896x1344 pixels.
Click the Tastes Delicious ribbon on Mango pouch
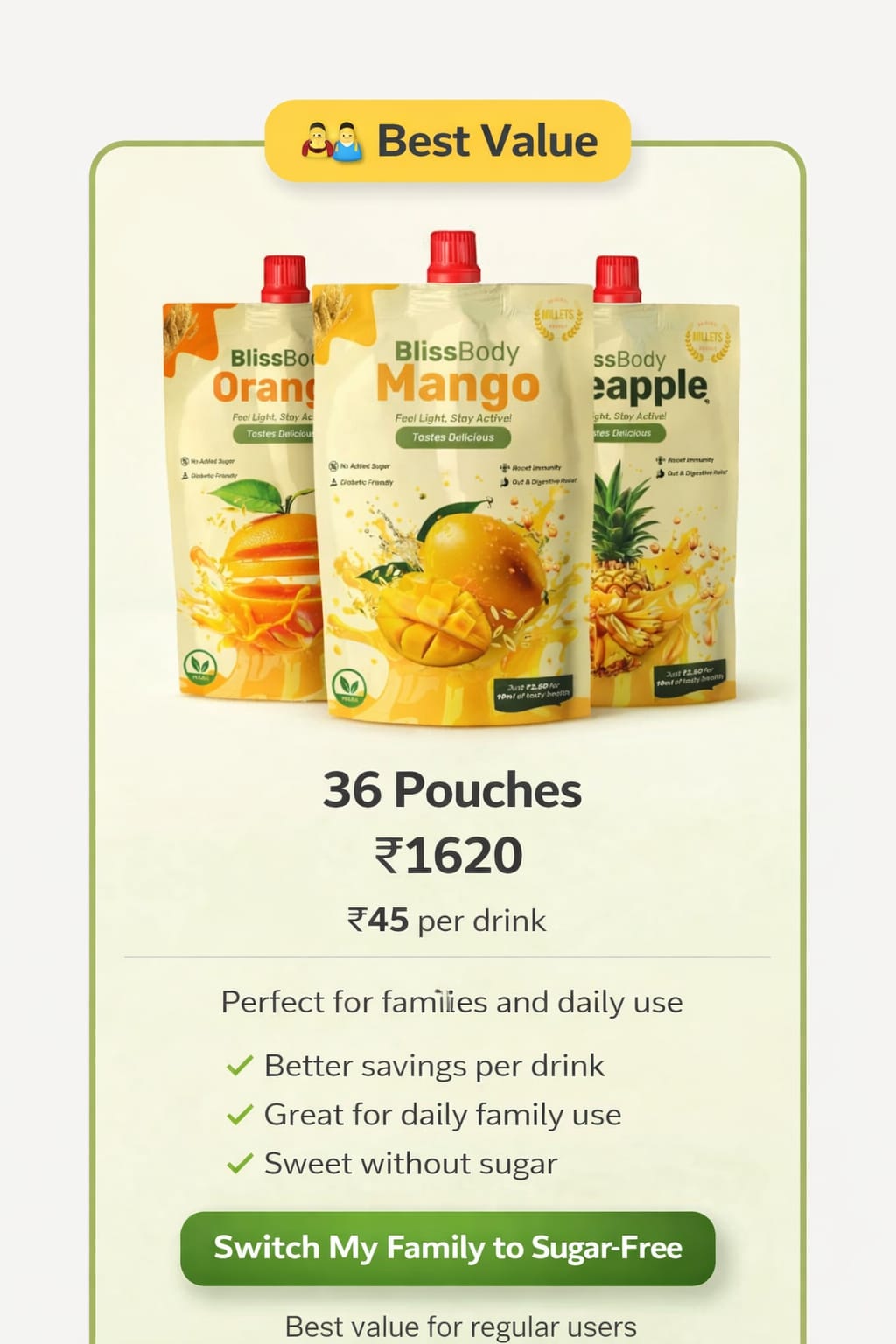(x=452, y=436)
